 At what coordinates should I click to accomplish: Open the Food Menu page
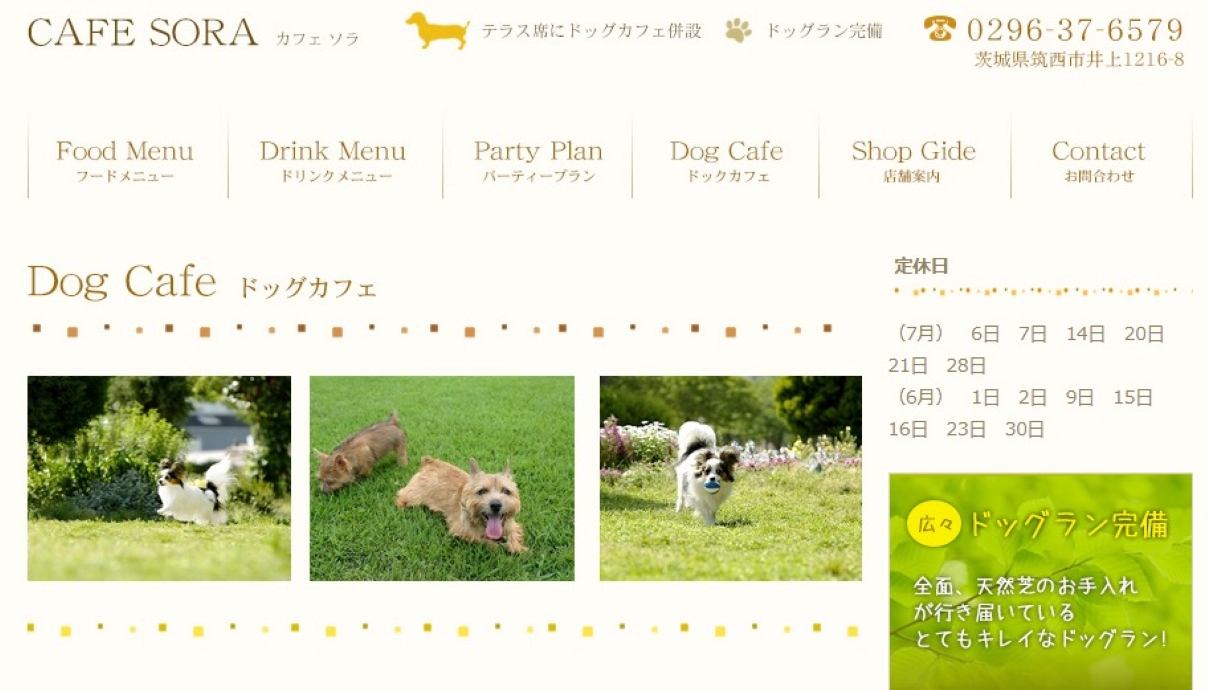[x=125, y=158]
